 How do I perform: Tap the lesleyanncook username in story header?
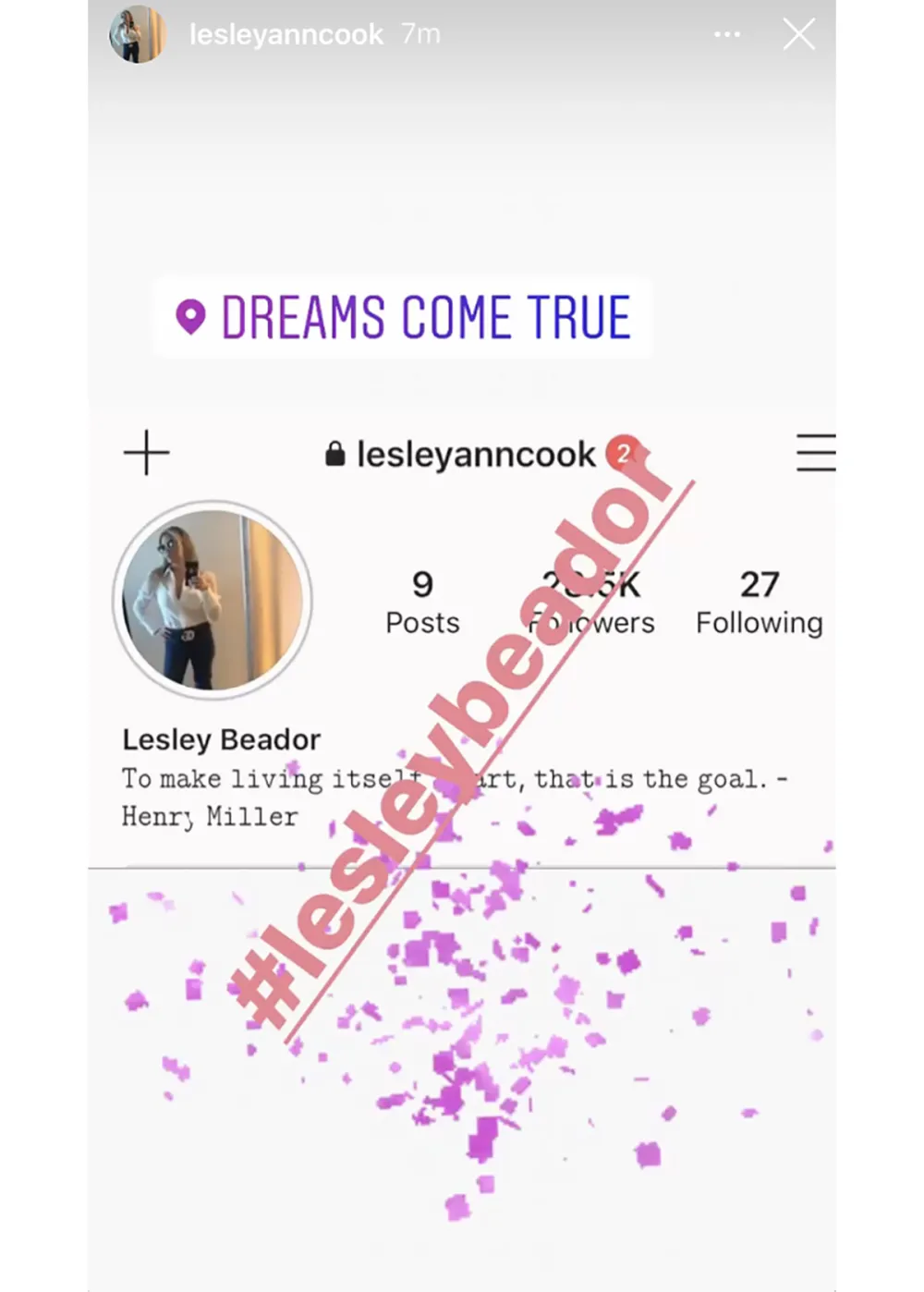point(286,35)
